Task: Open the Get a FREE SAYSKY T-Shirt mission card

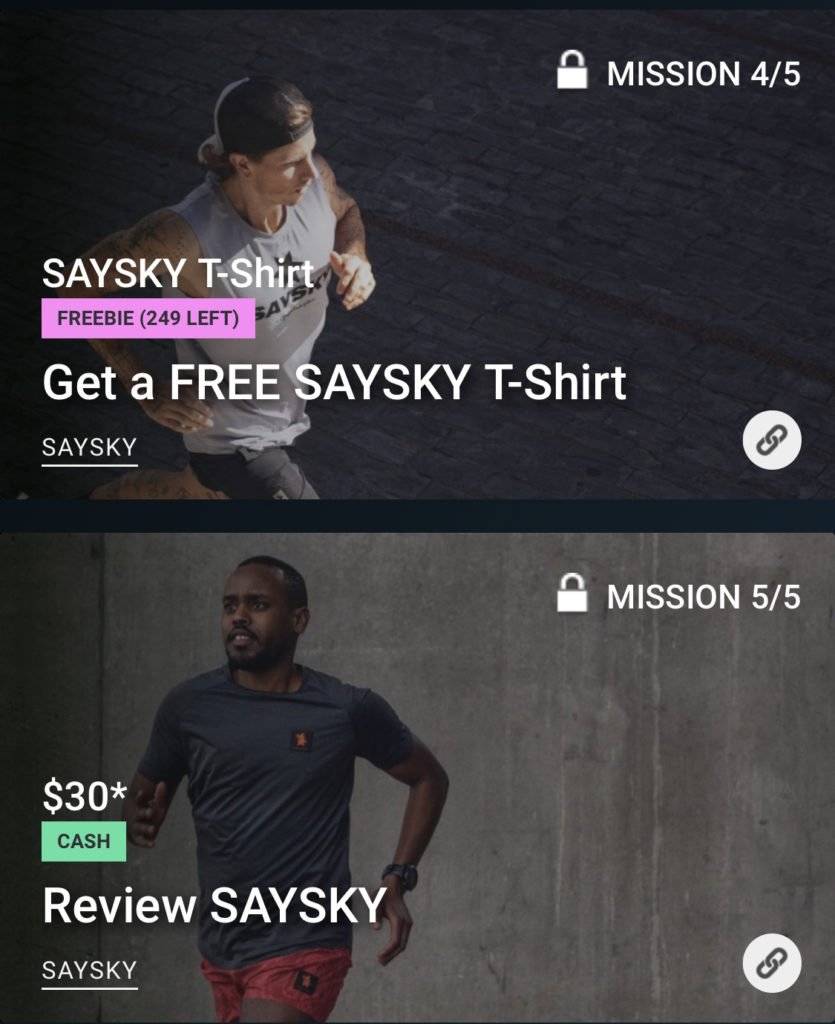Action: tap(334, 383)
